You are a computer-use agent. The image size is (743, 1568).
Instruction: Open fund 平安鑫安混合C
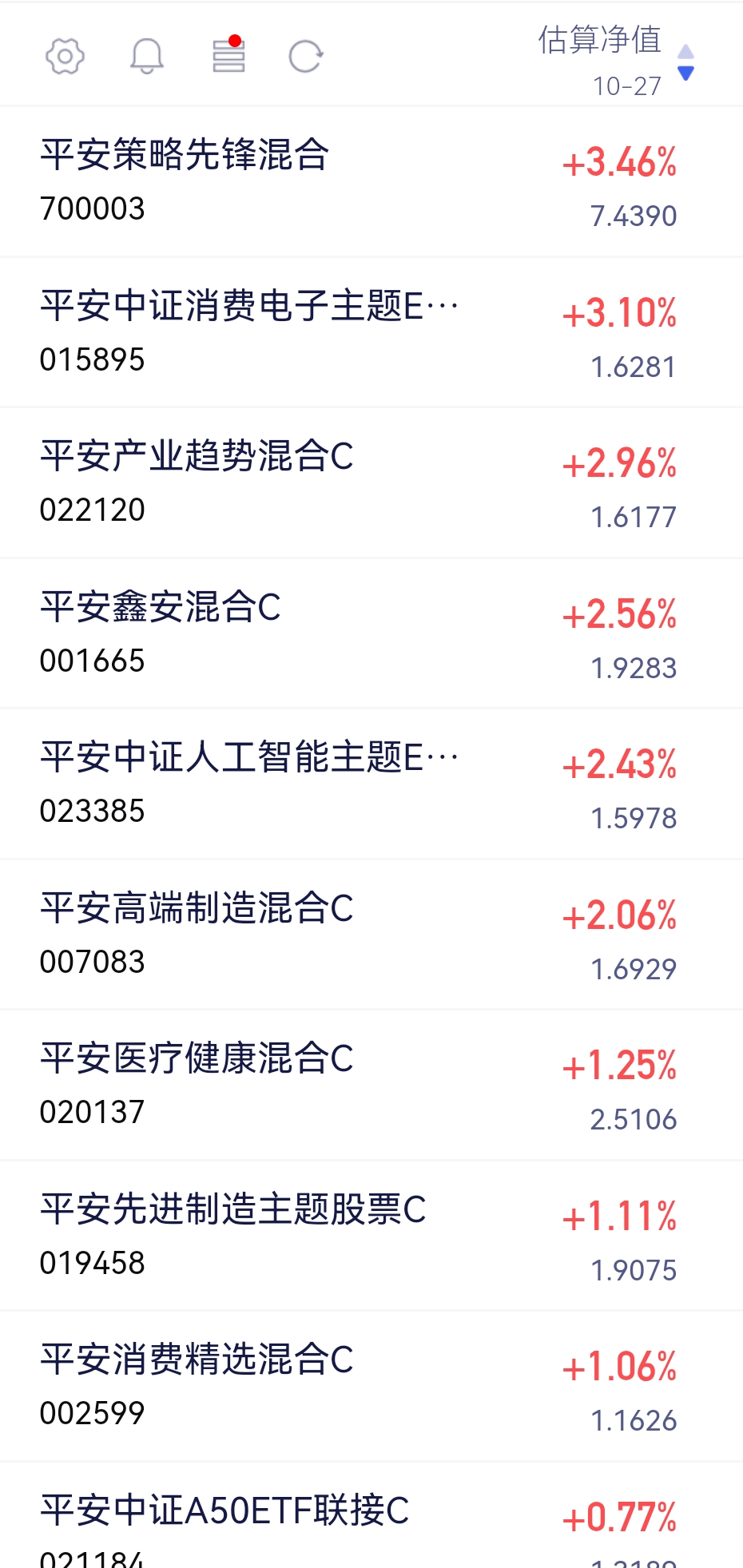(371, 633)
